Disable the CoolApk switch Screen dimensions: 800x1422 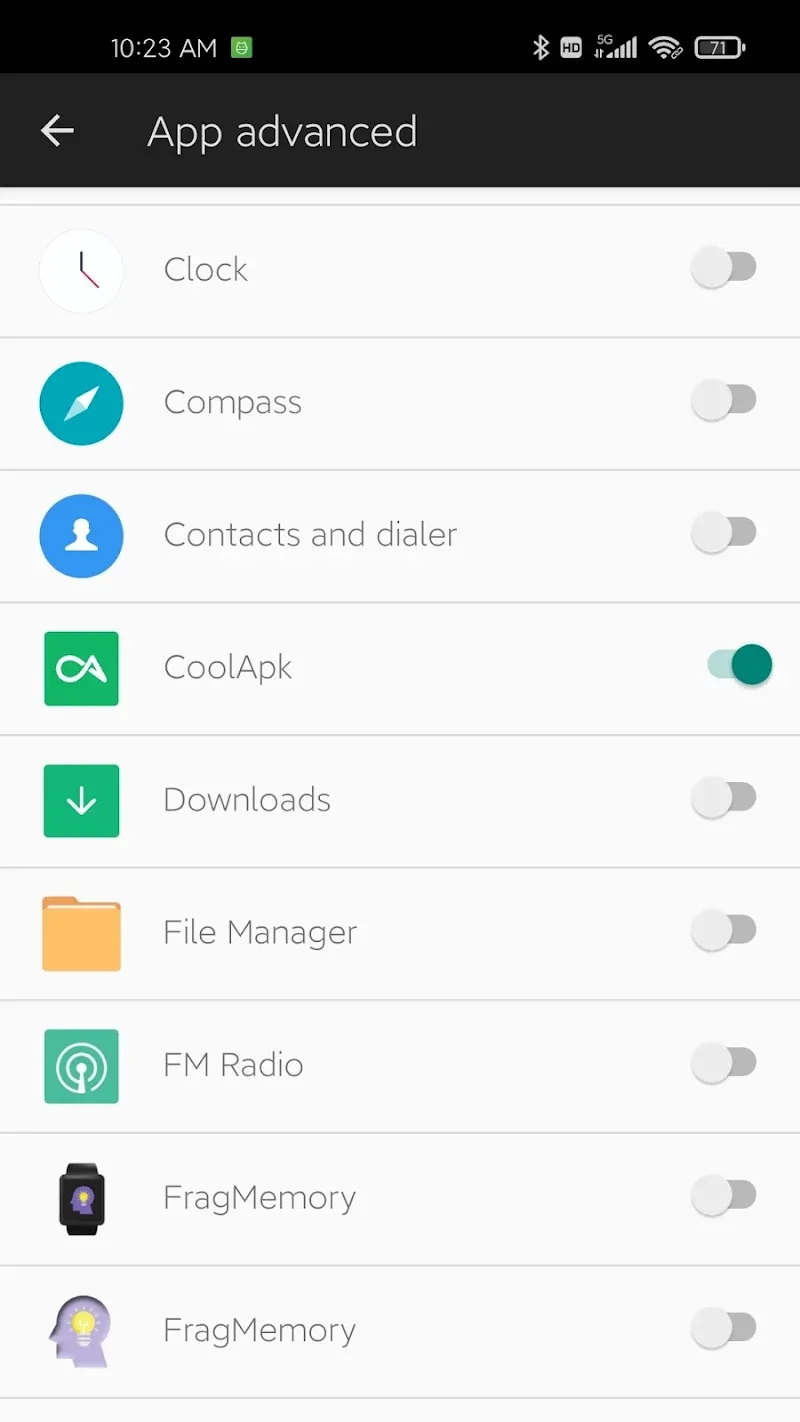739,665
